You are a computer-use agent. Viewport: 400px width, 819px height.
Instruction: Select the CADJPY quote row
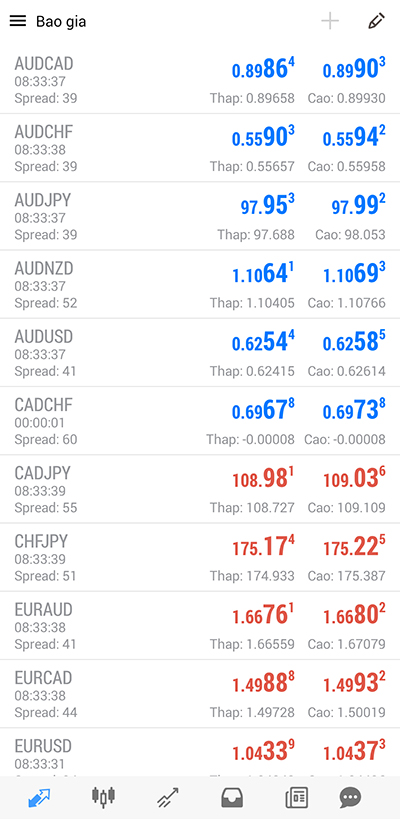click(200, 489)
